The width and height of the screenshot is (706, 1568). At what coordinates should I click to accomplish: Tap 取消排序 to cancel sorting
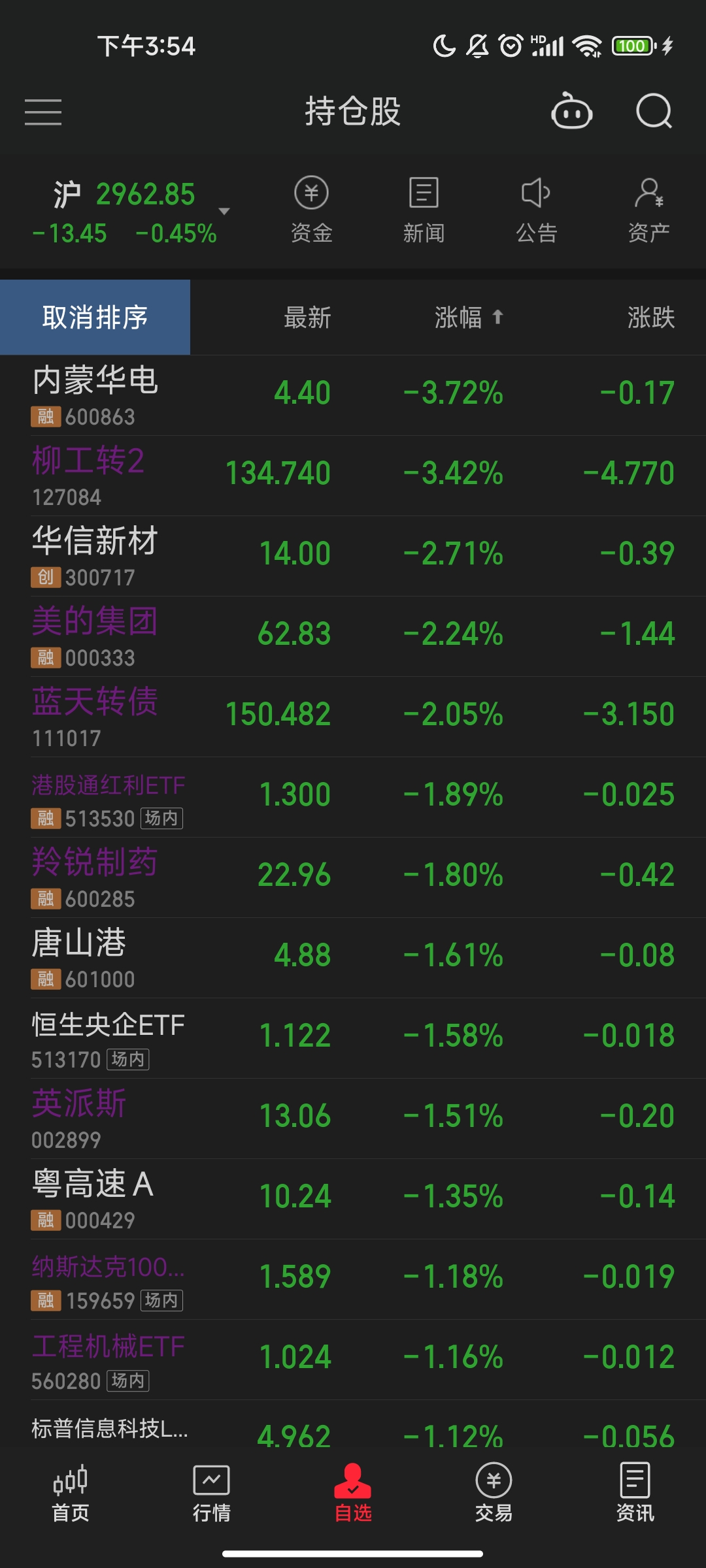[95, 318]
